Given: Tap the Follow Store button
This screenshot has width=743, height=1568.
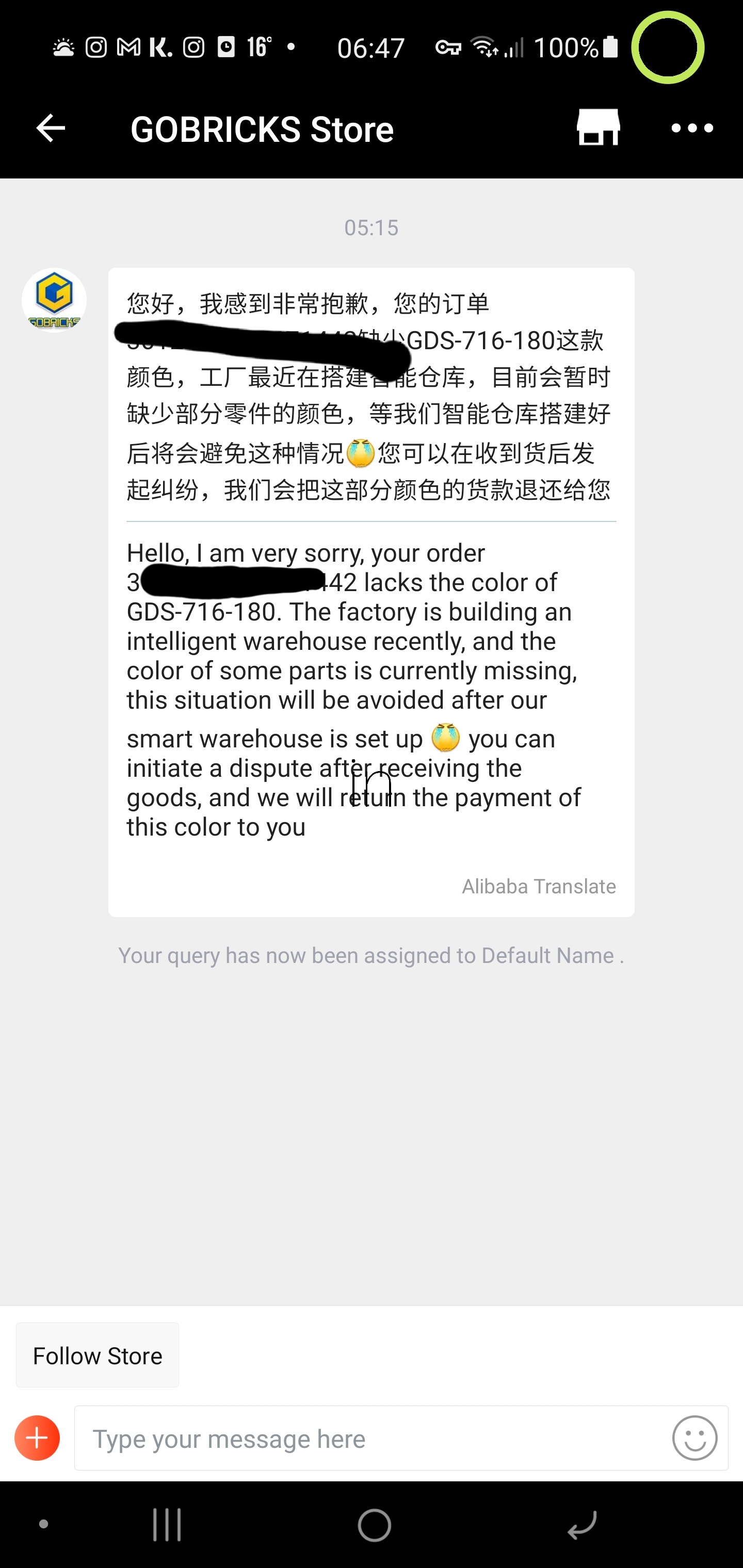Looking at the screenshot, I should (98, 1355).
